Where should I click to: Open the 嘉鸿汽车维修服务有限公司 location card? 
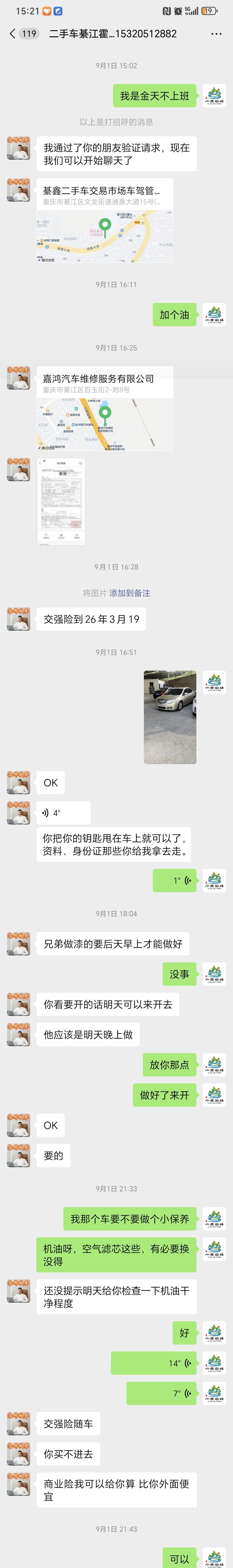tap(105, 408)
